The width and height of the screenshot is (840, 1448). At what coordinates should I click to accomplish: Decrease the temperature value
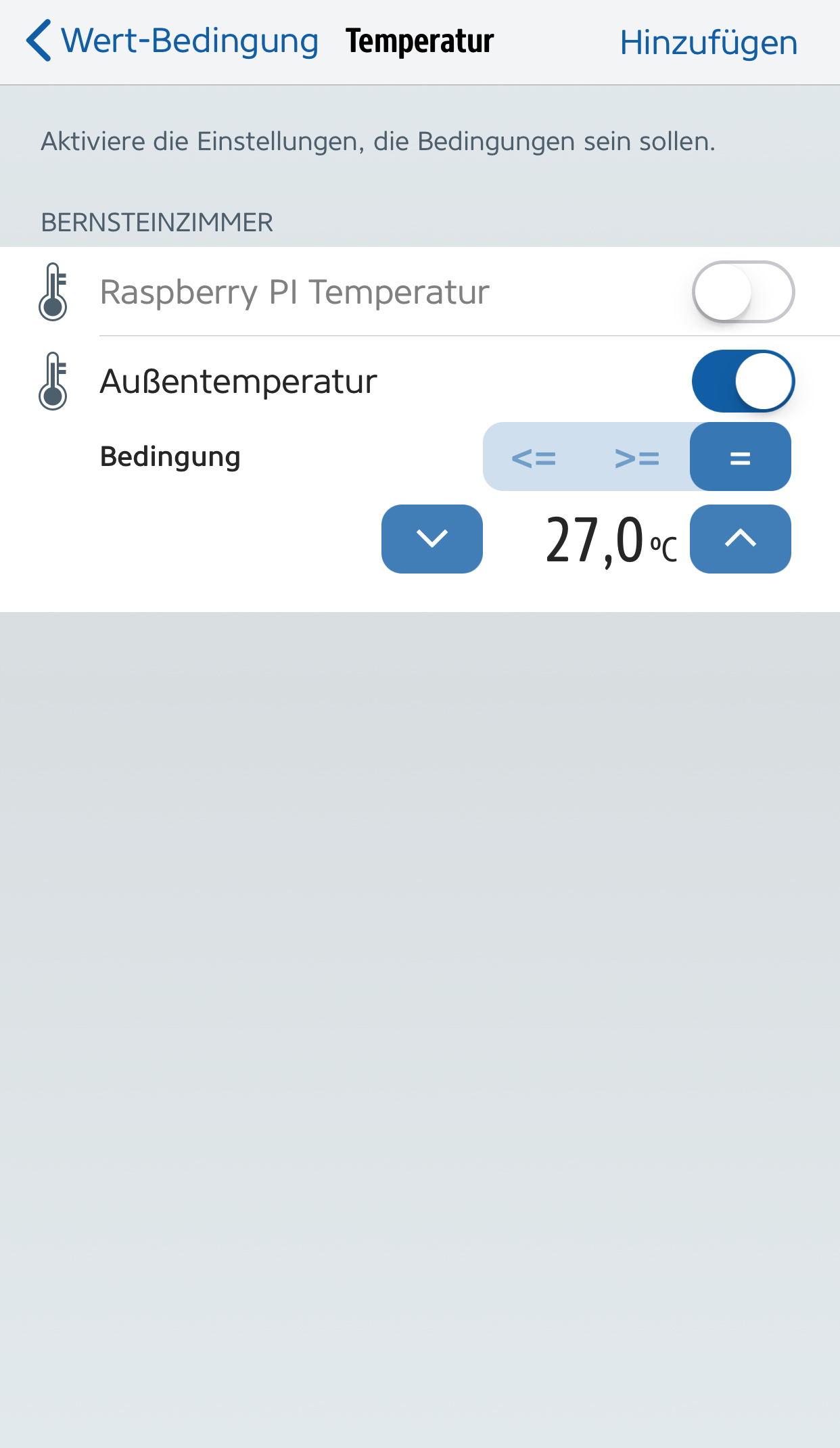tap(431, 539)
